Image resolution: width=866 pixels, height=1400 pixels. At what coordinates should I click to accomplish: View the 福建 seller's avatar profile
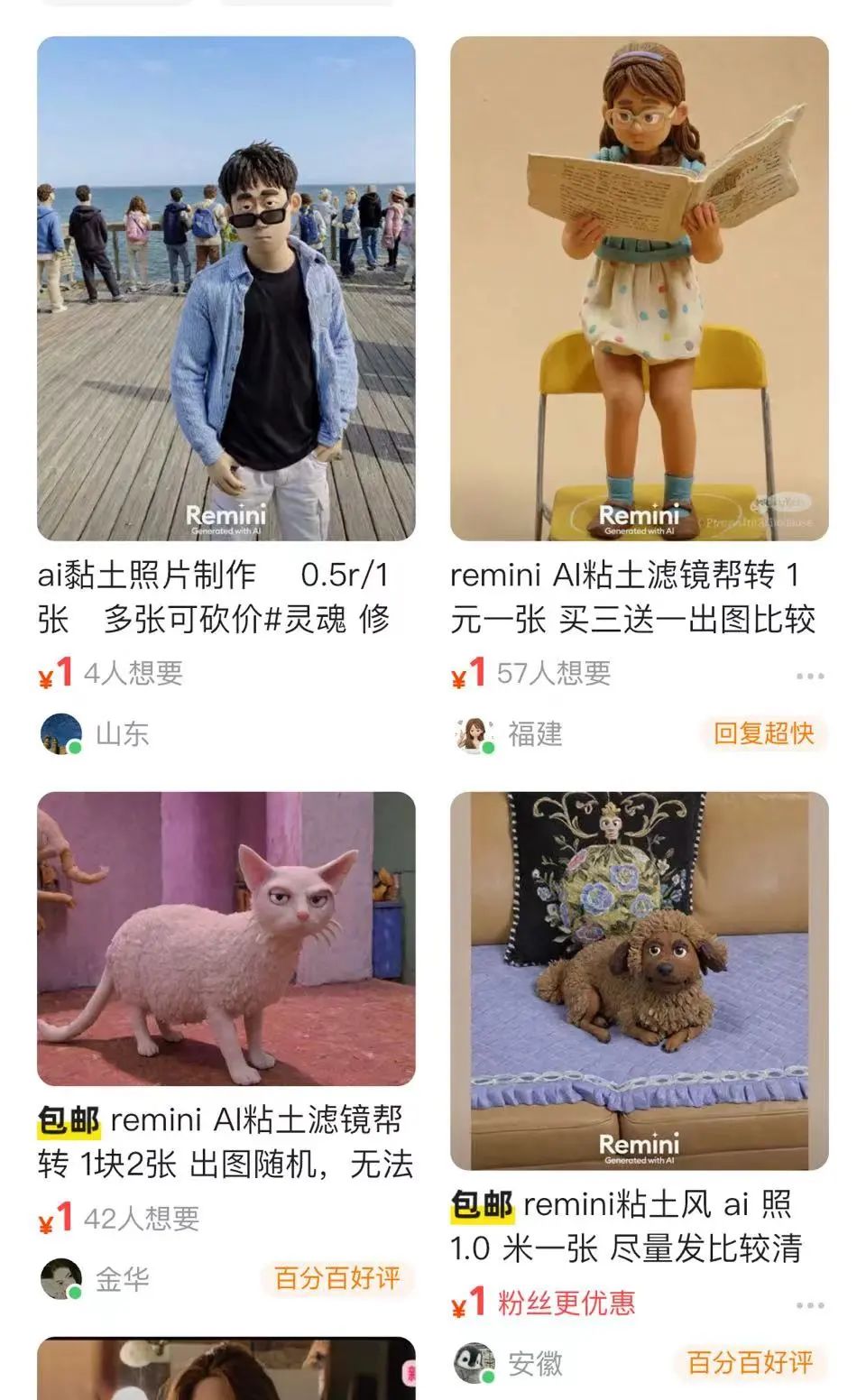point(474,734)
